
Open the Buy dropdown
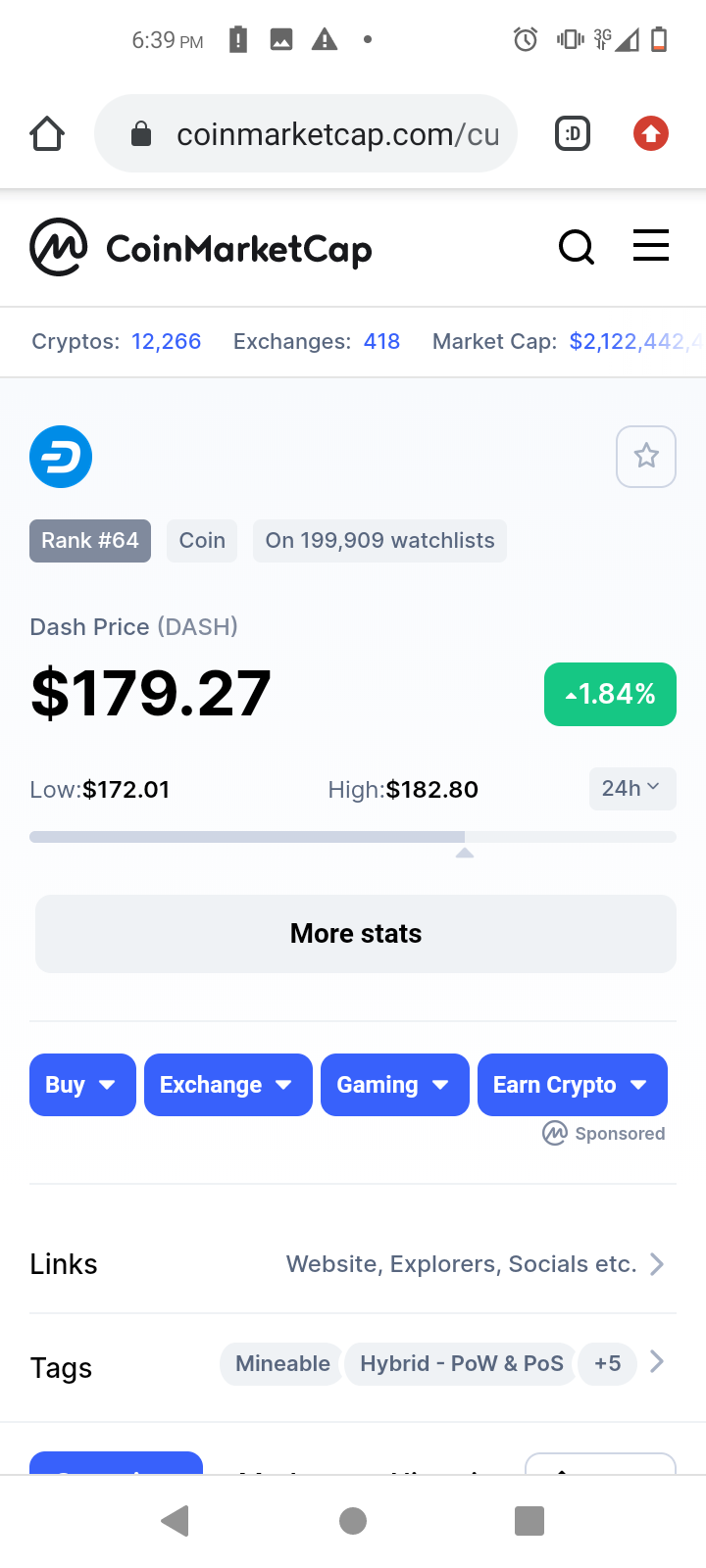[x=82, y=1085]
